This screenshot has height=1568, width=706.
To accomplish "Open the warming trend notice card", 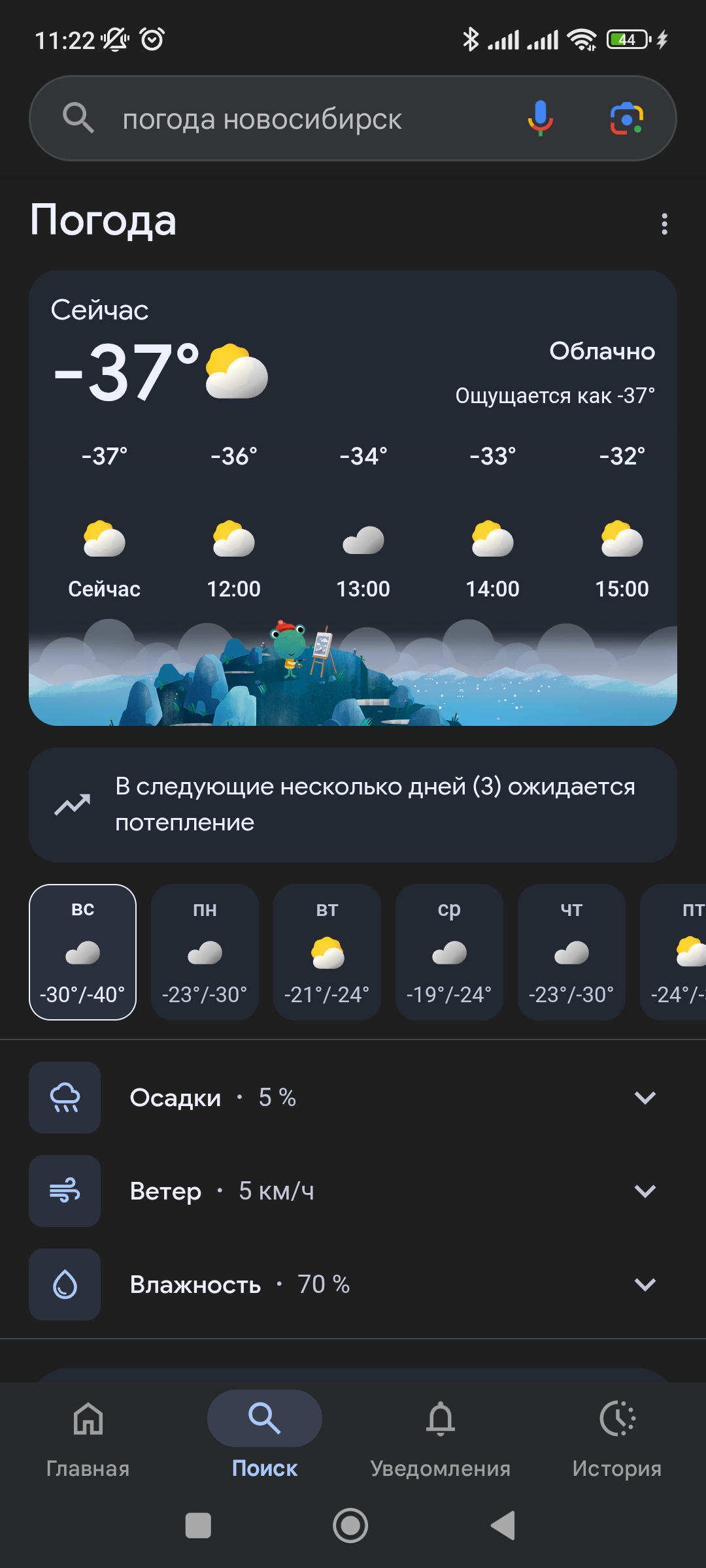I will coord(353,805).
